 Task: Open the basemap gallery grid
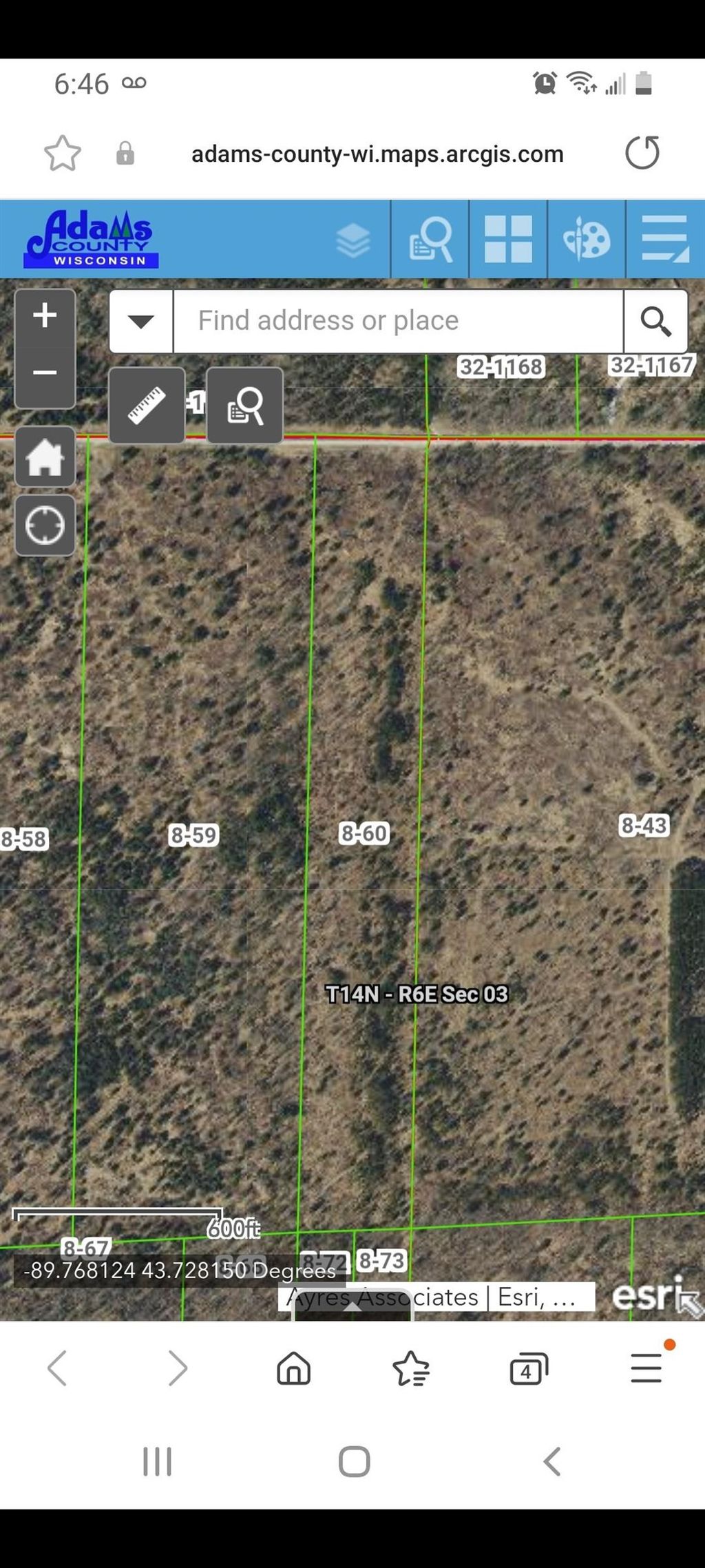(508, 240)
